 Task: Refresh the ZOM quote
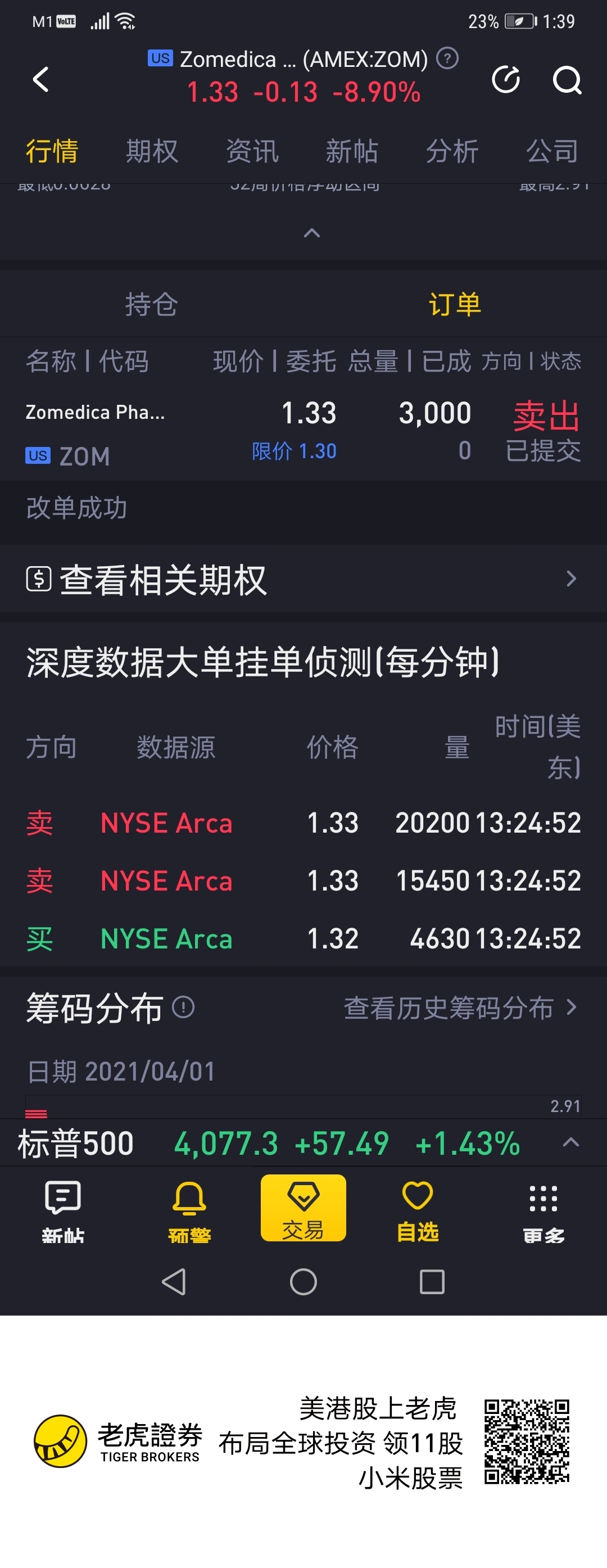click(505, 79)
